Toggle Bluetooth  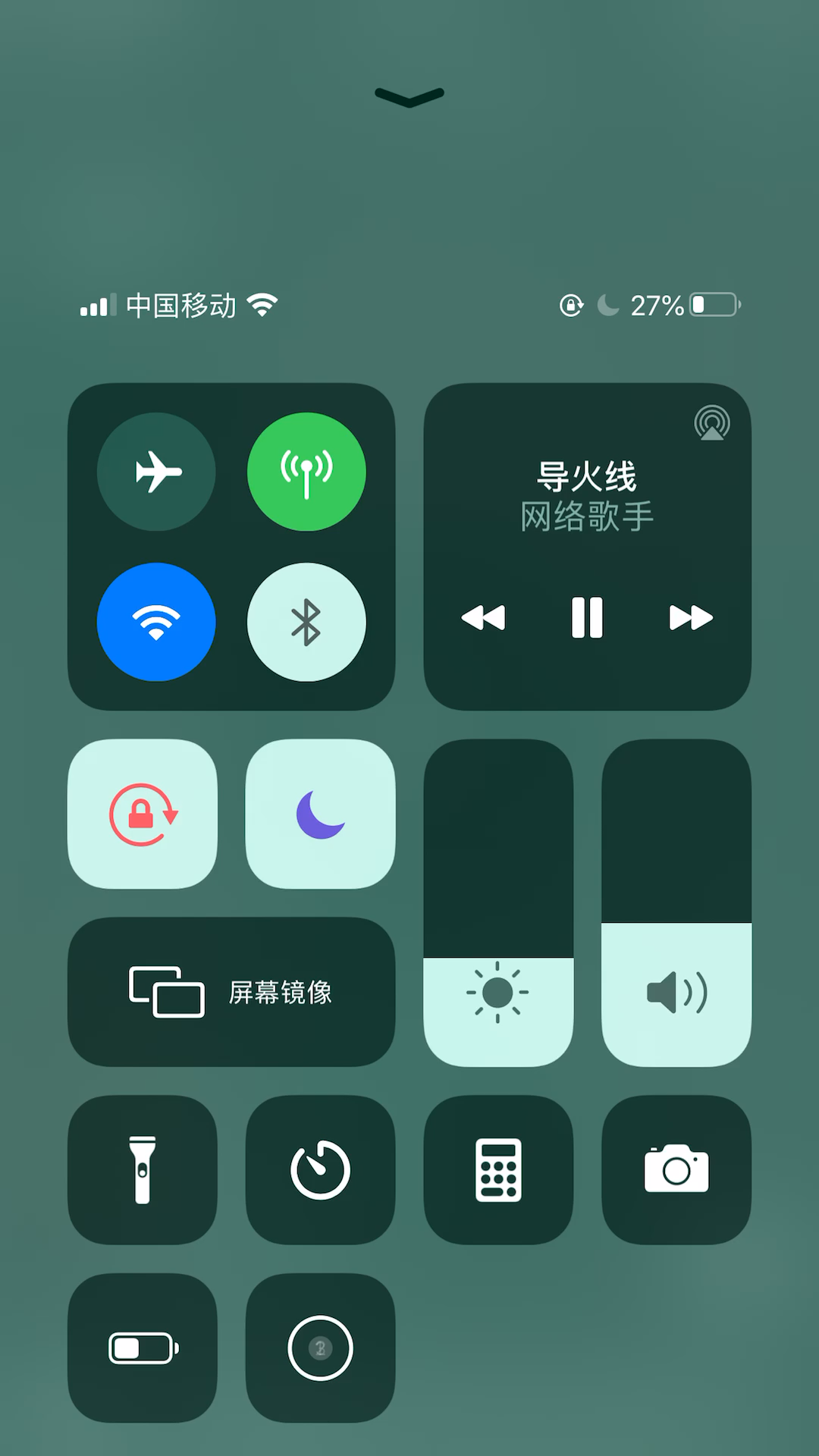click(x=306, y=622)
